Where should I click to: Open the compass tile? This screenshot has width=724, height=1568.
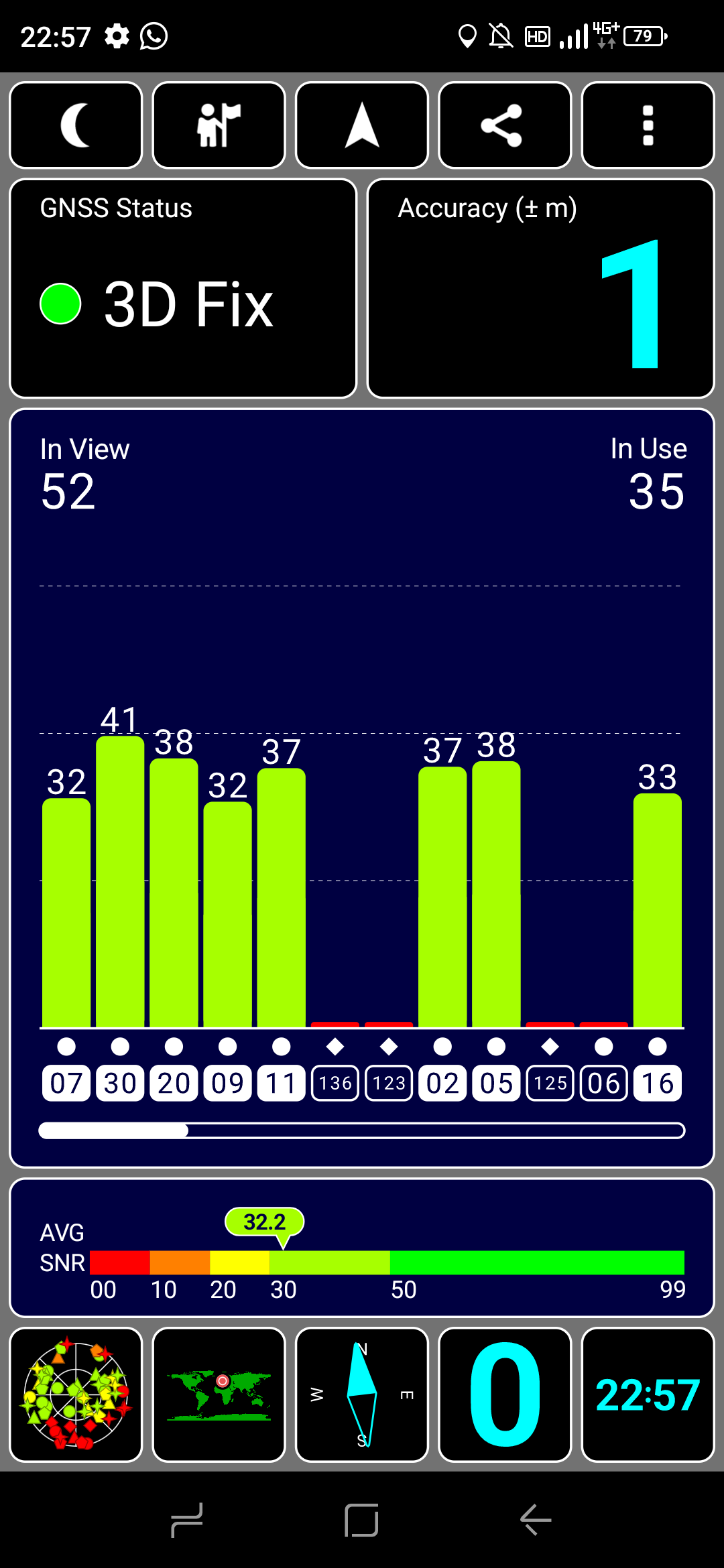click(x=362, y=1394)
